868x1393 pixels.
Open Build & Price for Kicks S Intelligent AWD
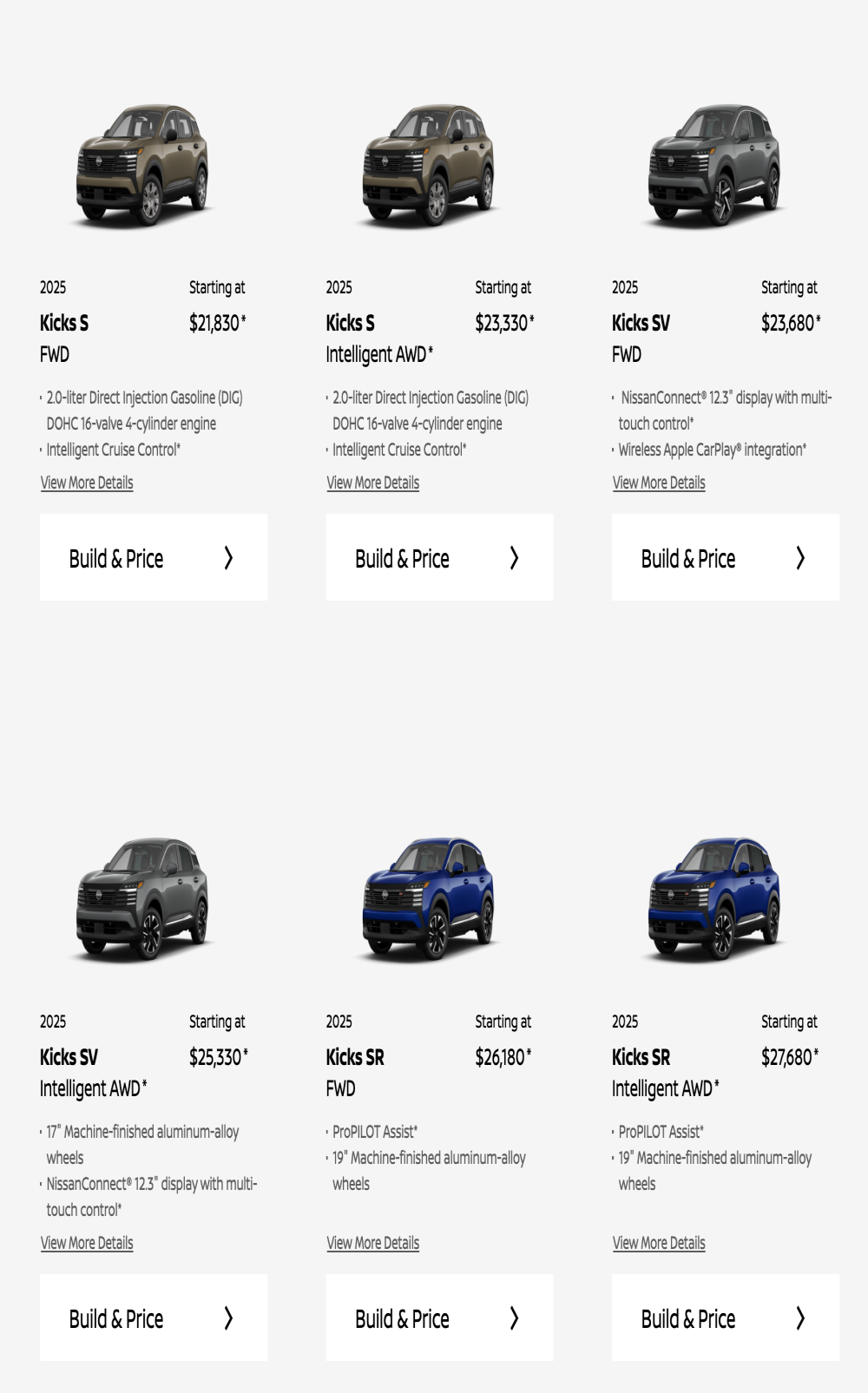439,557
